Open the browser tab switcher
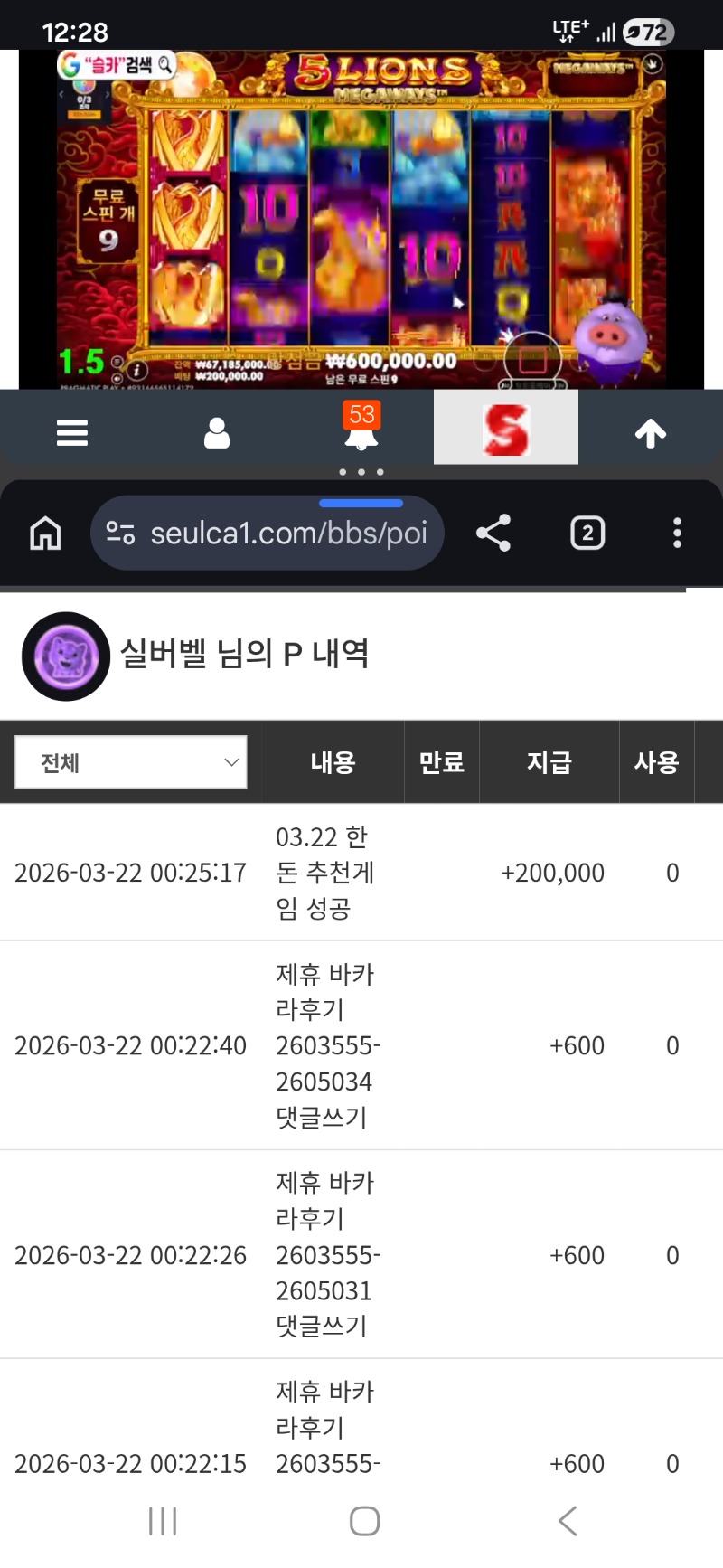Screen dimensions: 723x1568 click(x=587, y=534)
